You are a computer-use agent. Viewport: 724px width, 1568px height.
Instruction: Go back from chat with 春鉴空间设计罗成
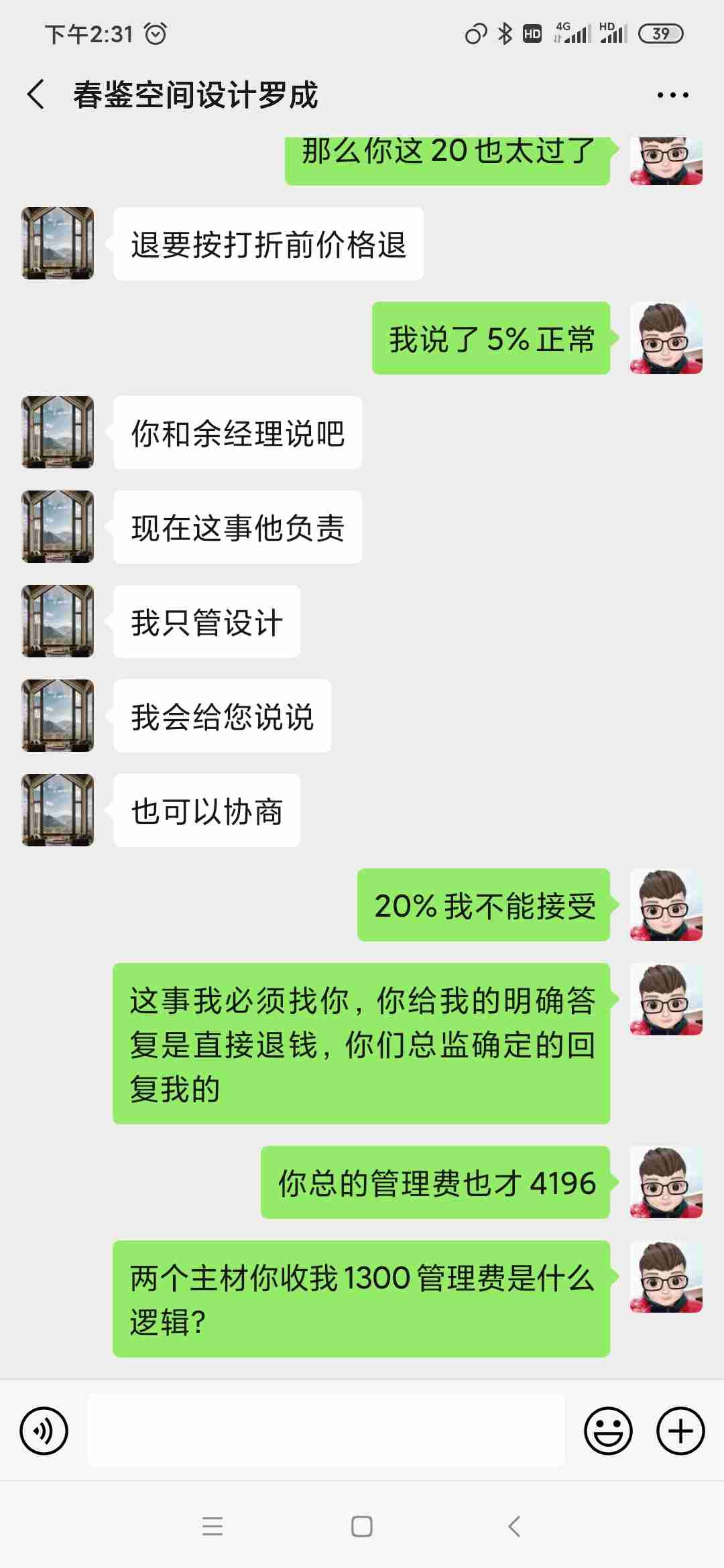tap(36, 94)
